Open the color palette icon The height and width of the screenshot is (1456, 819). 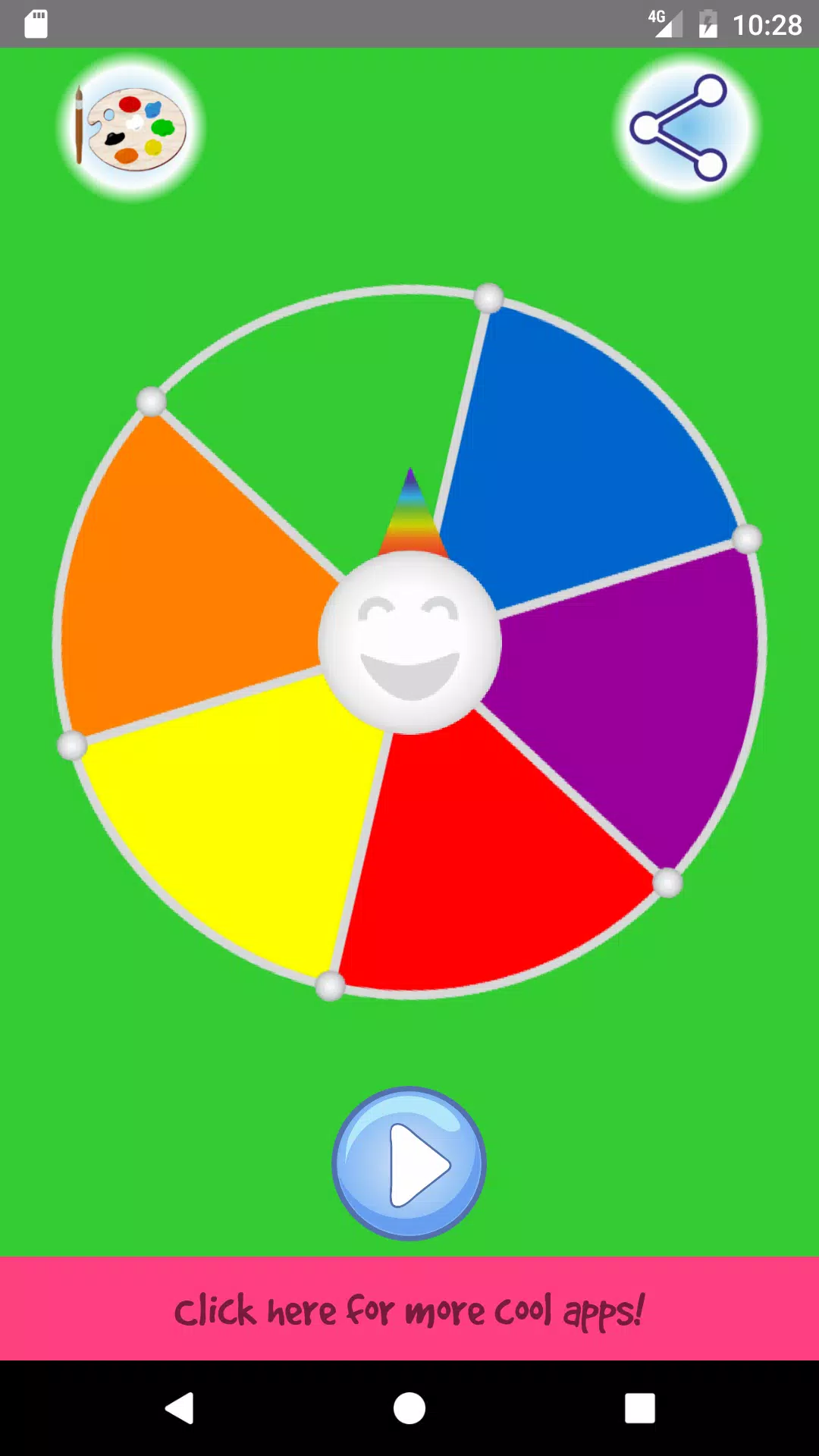click(129, 127)
